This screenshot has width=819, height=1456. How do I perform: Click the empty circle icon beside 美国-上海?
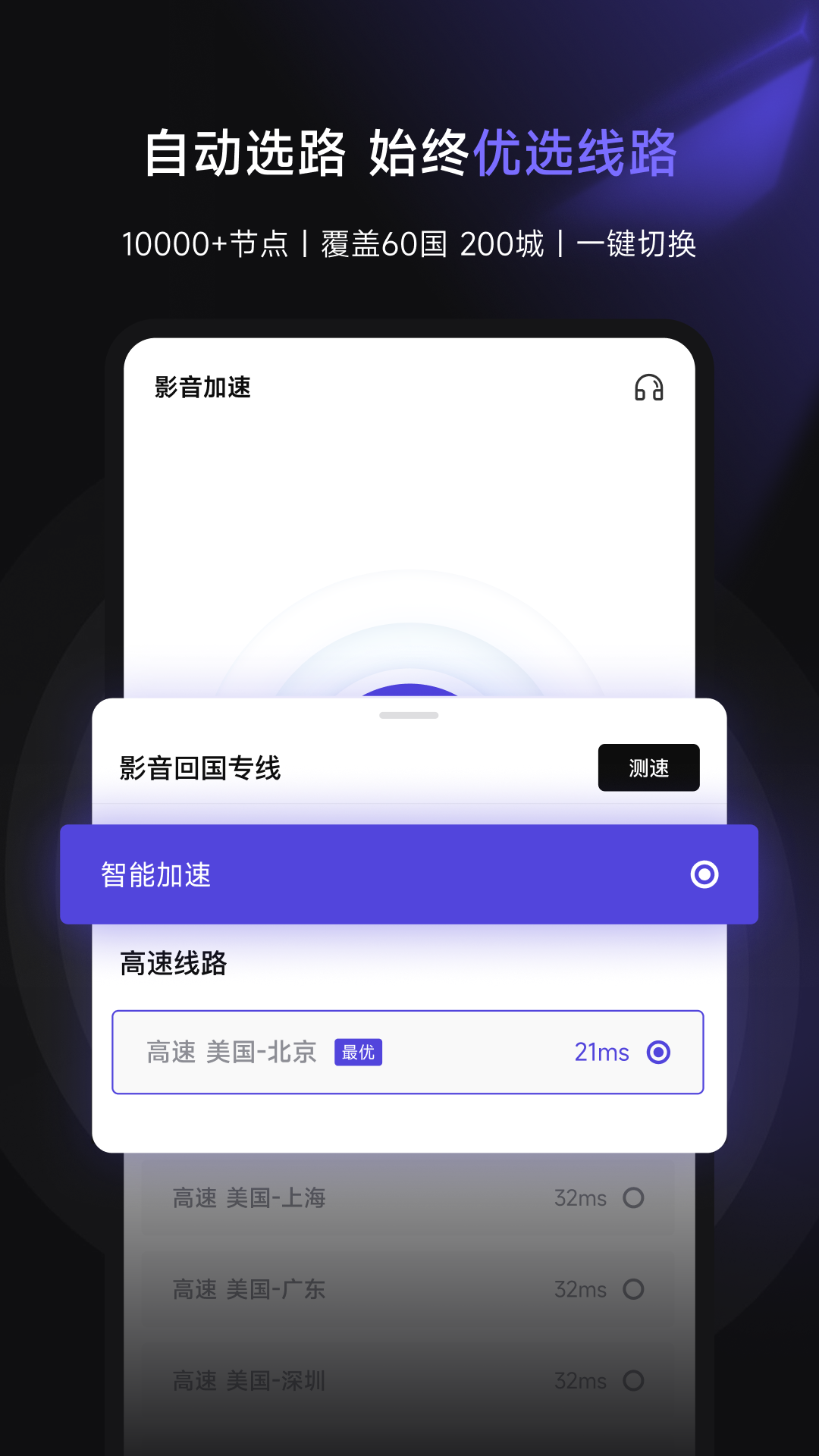pyautogui.click(x=634, y=1198)
